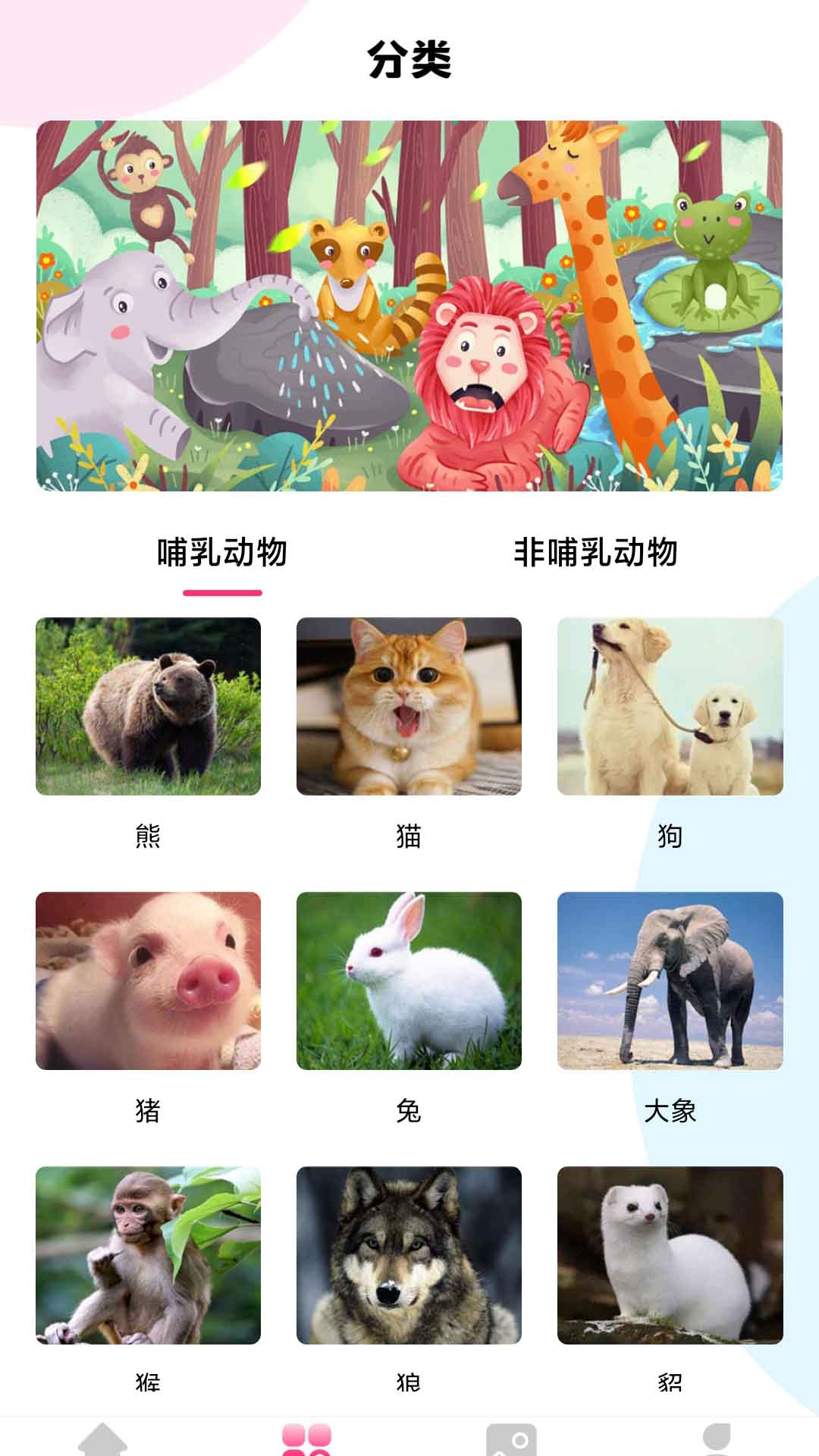Open the 兔 rabbit card
The height and width of the screenshot is (1456, 819).
click(409, 981)
